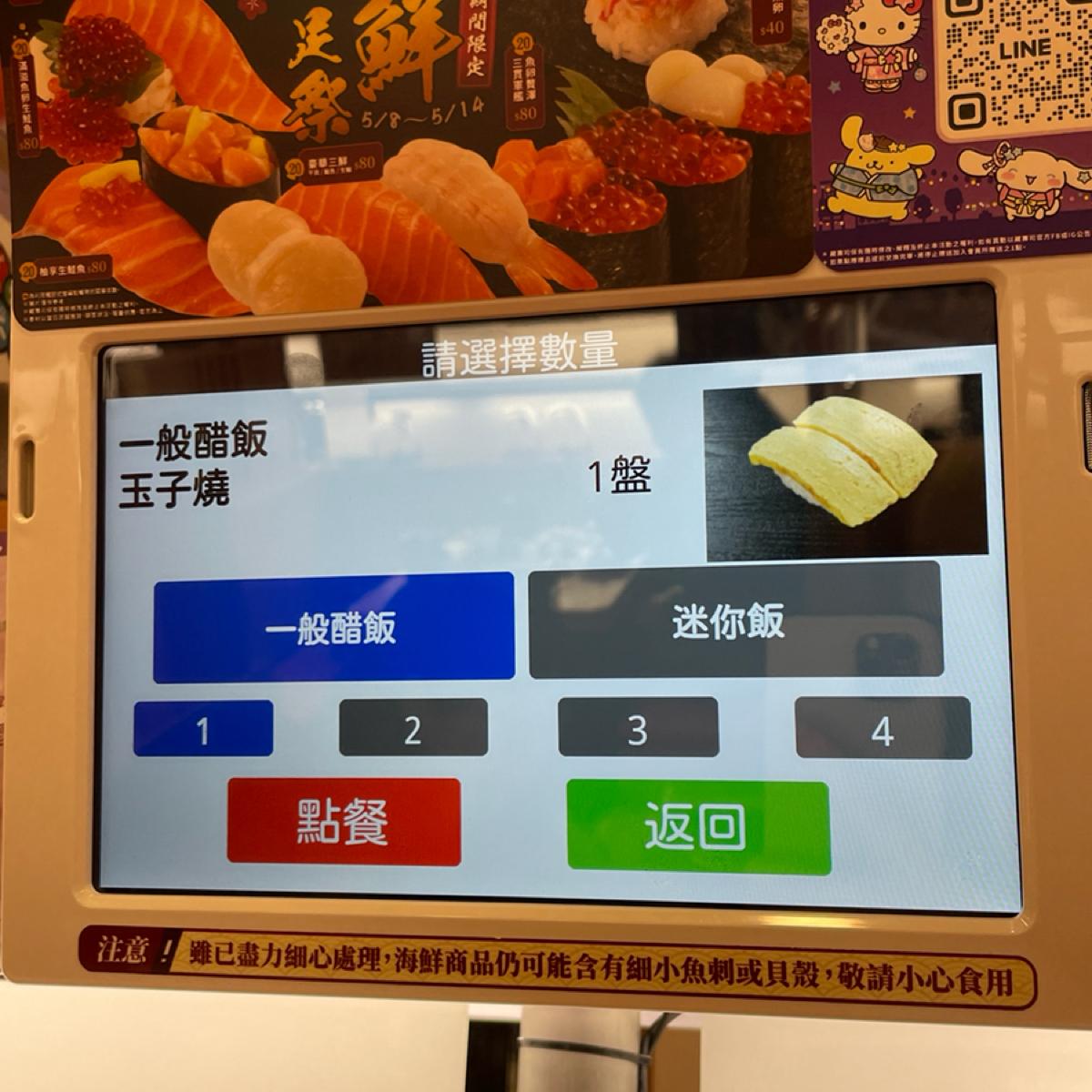
Task: Set quantity to 1 plate
Action: (203, 729)
